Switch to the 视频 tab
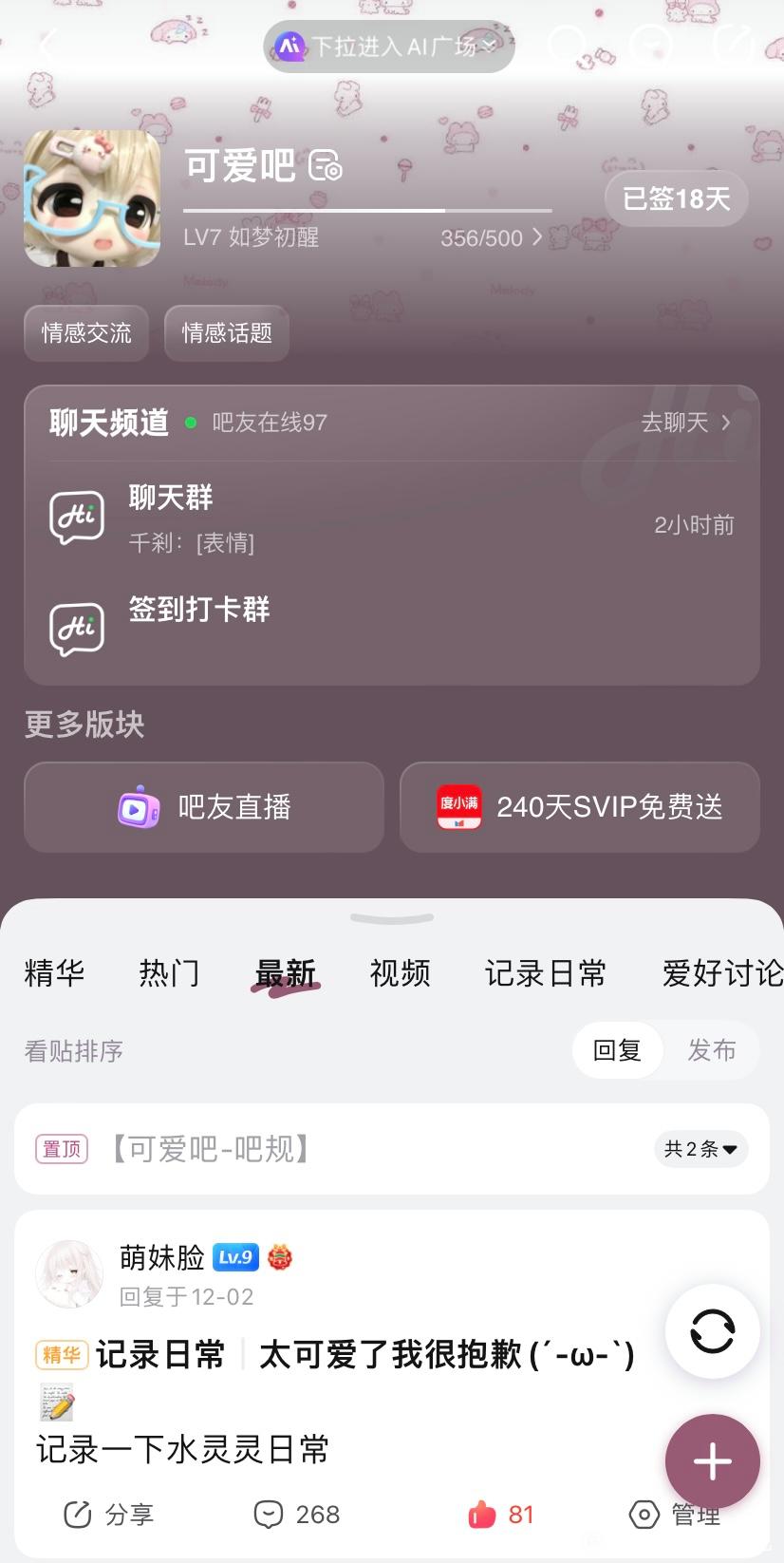Viewport: 784px width, 1563px height. point(400,973)
